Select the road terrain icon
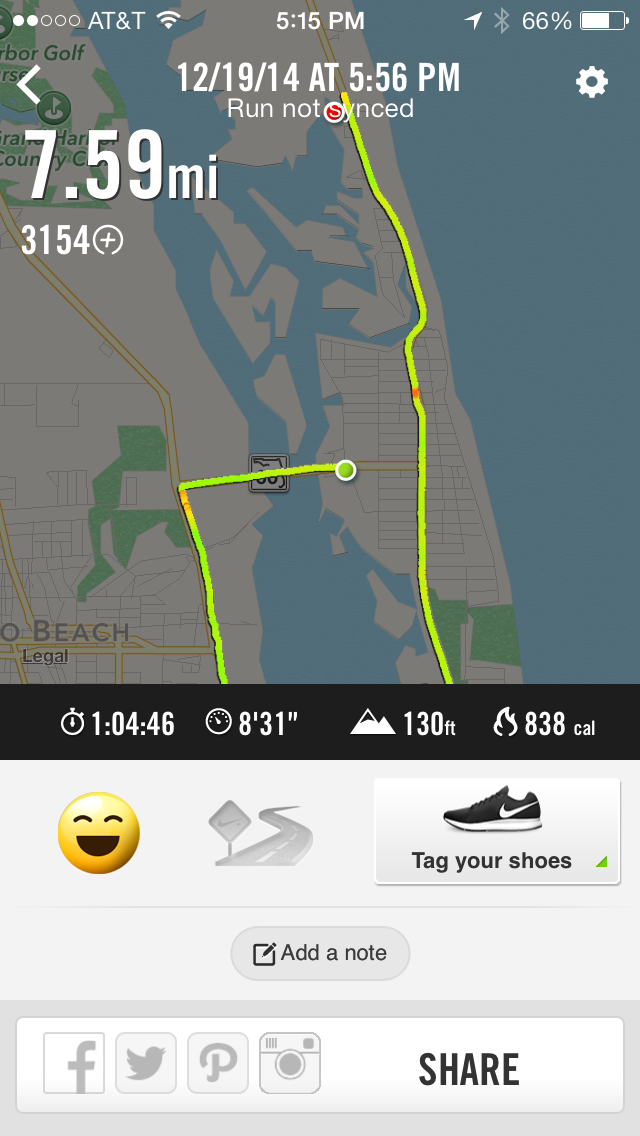Screen dimensions: 640x1136 [x=260, y=834]
